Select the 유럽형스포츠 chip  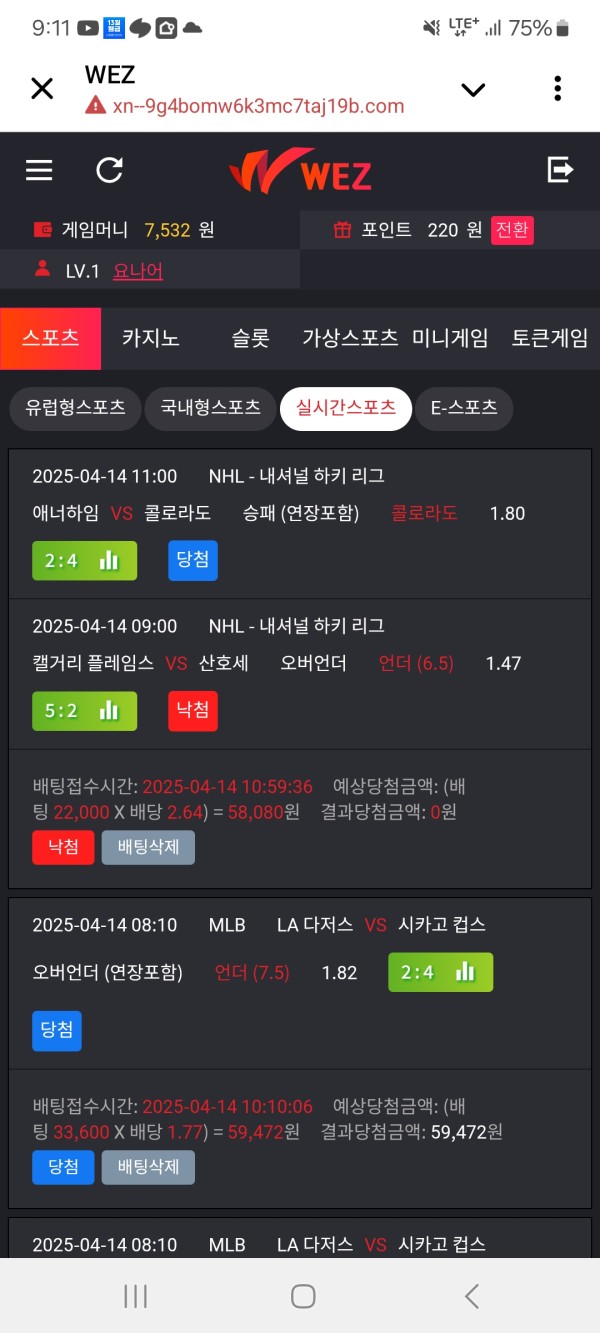click(75, 408)
